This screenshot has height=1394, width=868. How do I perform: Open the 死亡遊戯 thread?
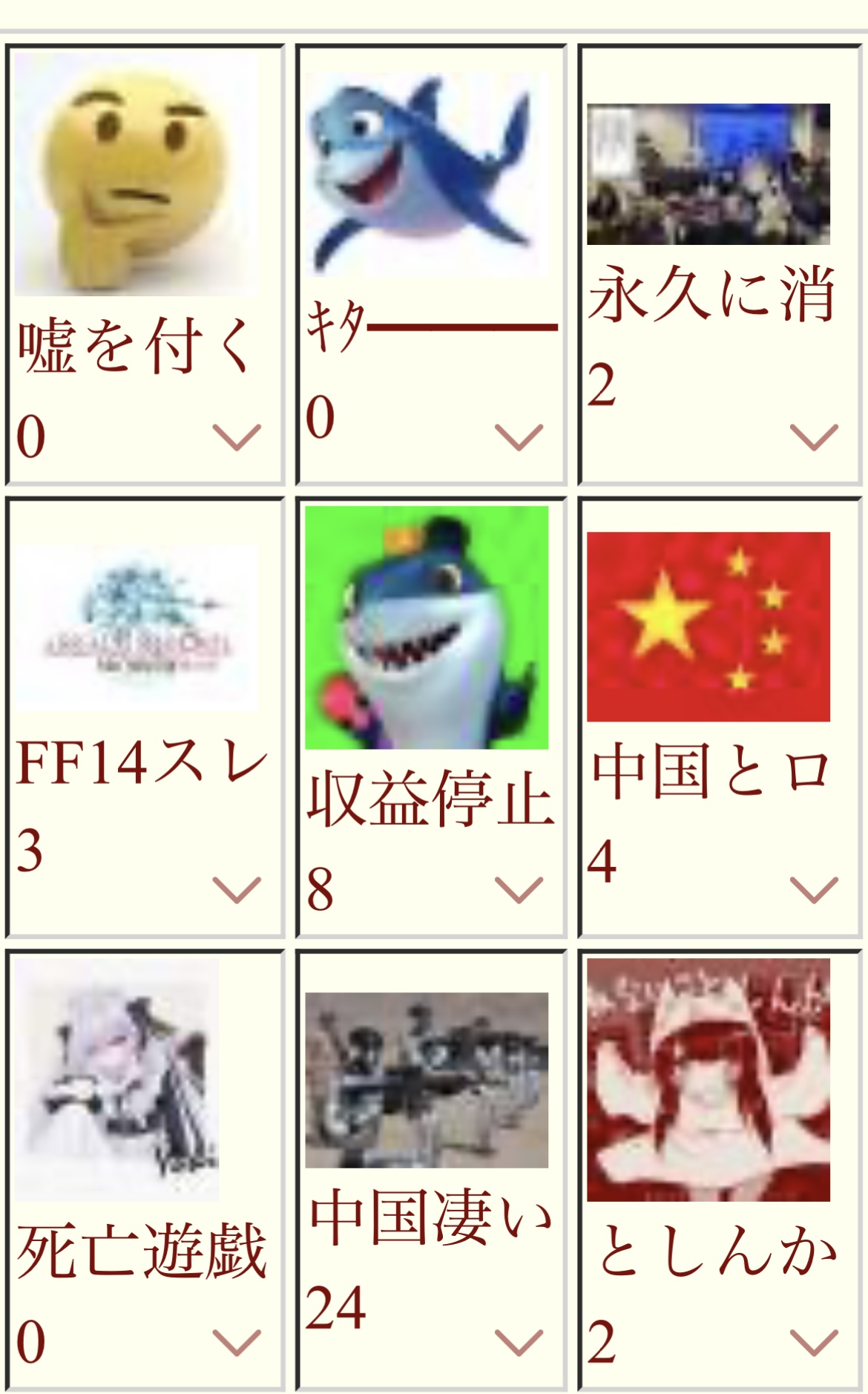[116, 1080]
